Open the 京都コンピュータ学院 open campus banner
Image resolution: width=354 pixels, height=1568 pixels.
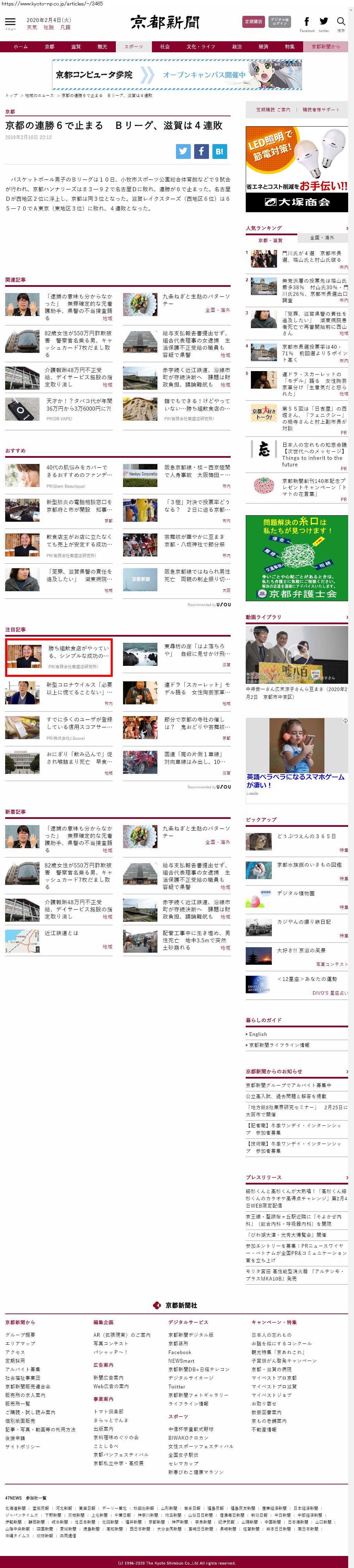pos(177,75)
